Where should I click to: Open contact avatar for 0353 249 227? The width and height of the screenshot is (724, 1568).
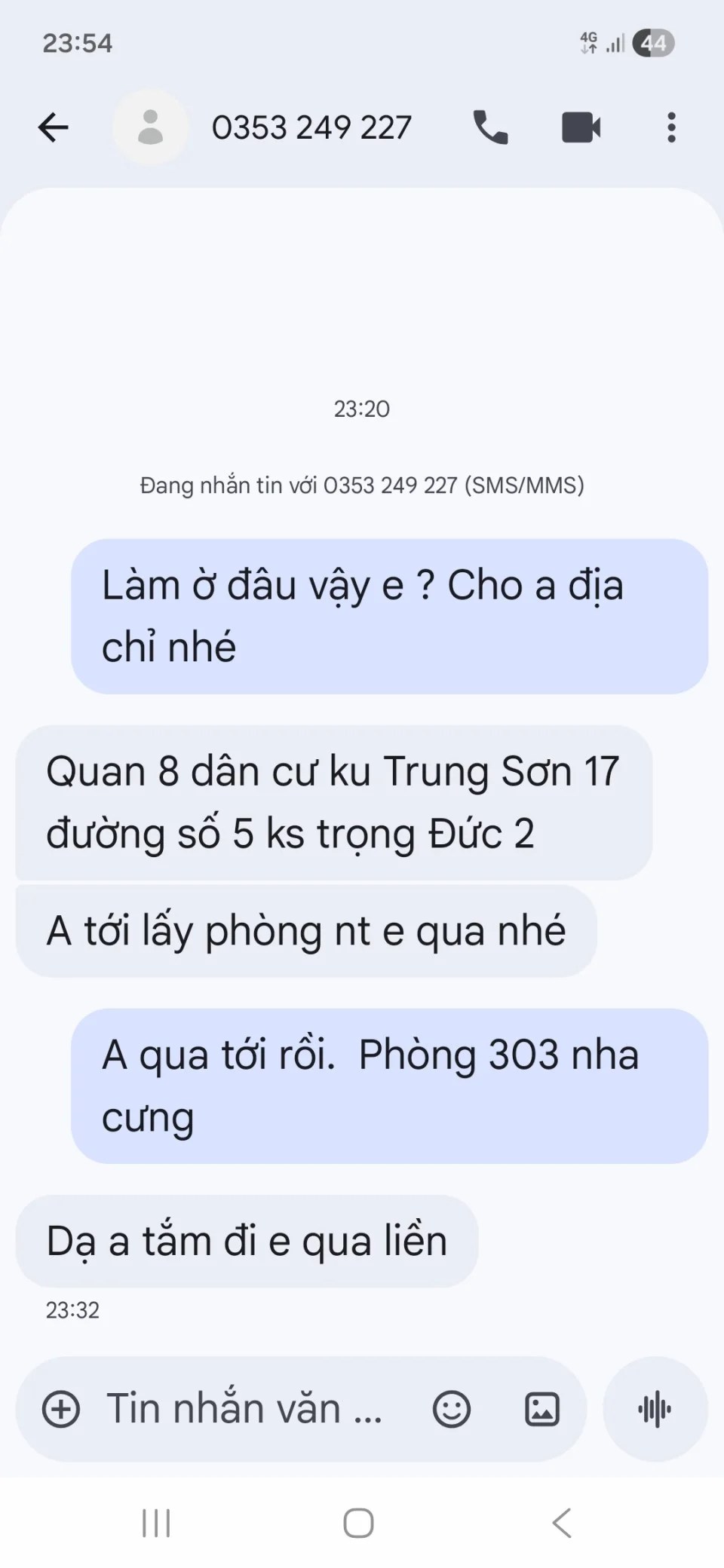point(151,127)
